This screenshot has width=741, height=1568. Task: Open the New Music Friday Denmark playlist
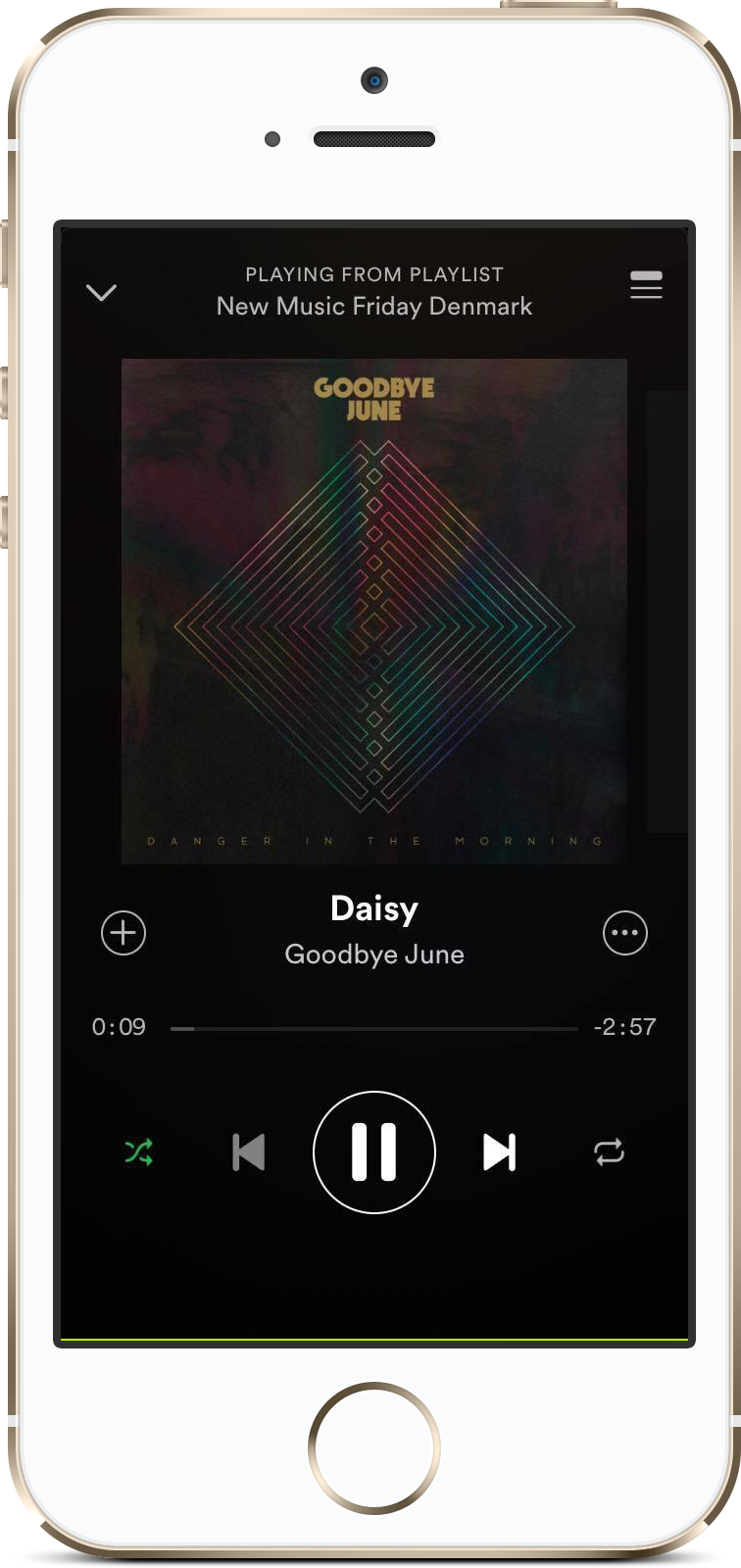point(373,306)
